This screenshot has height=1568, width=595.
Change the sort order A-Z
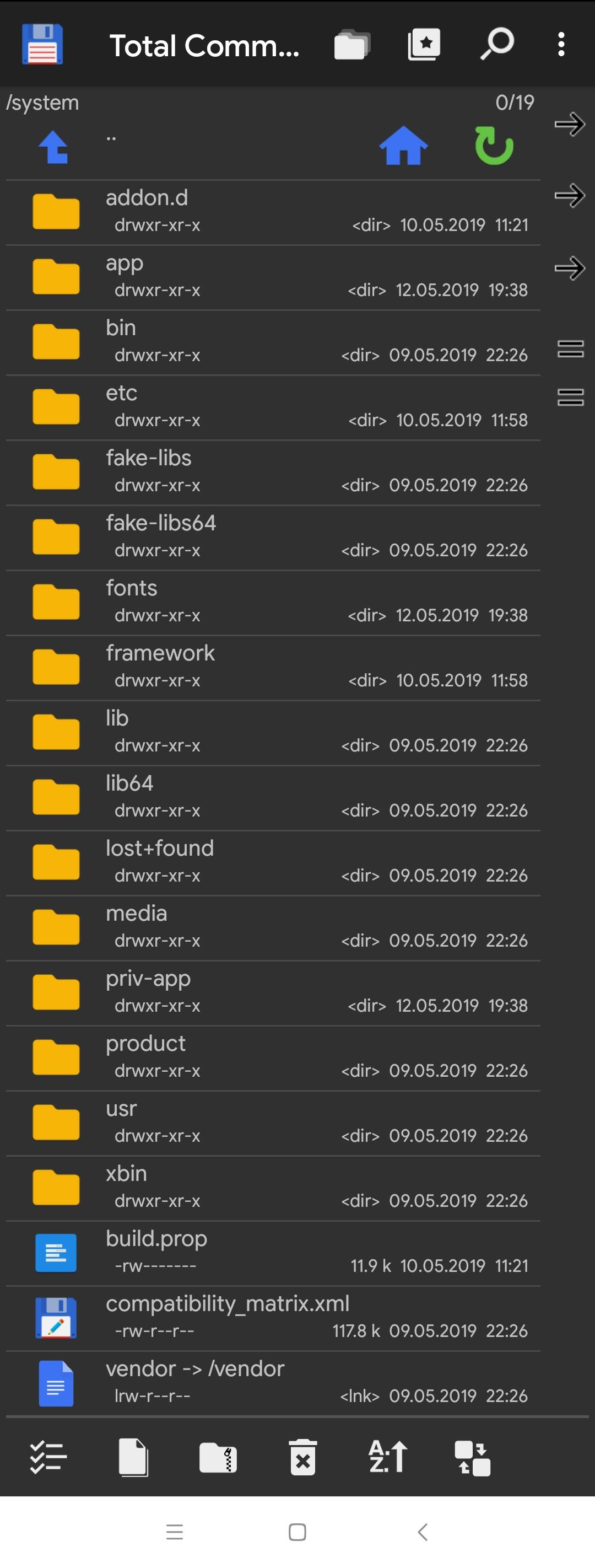click(387, 1457)
